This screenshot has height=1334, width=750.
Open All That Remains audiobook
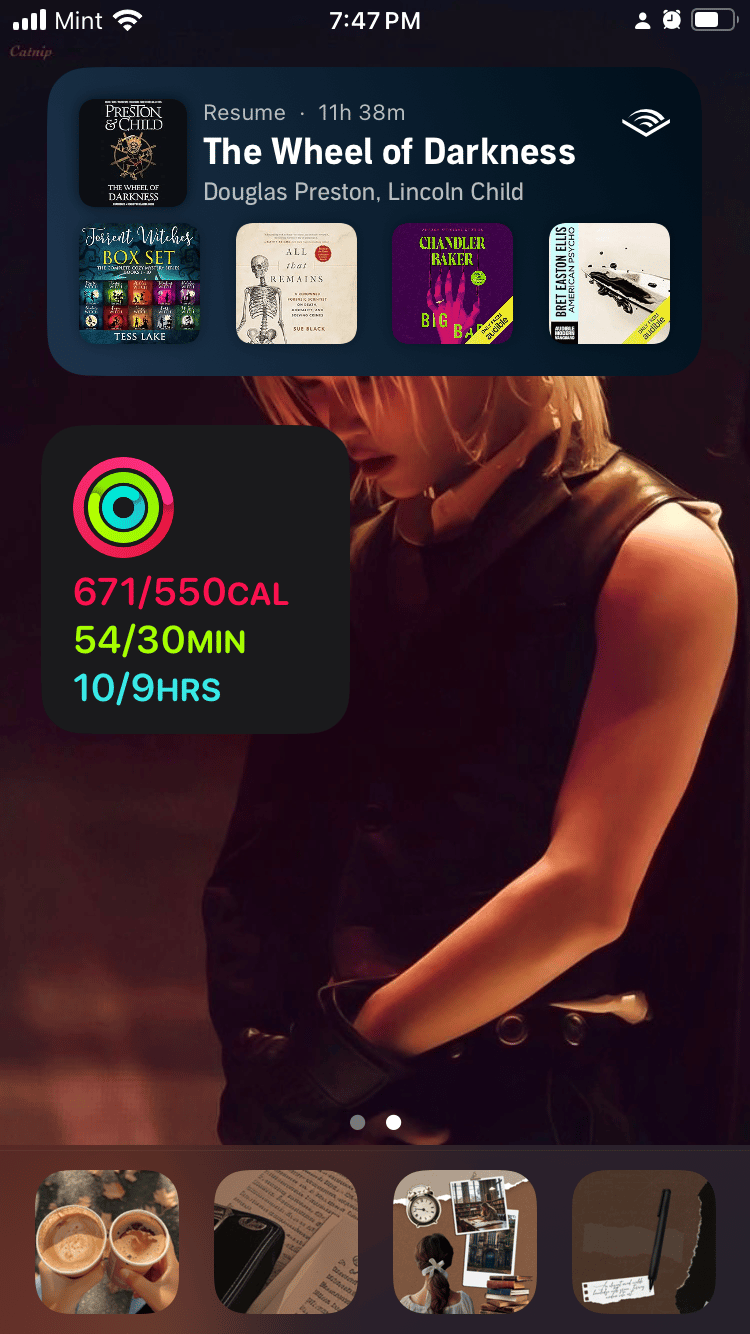[x=296, y=284]
